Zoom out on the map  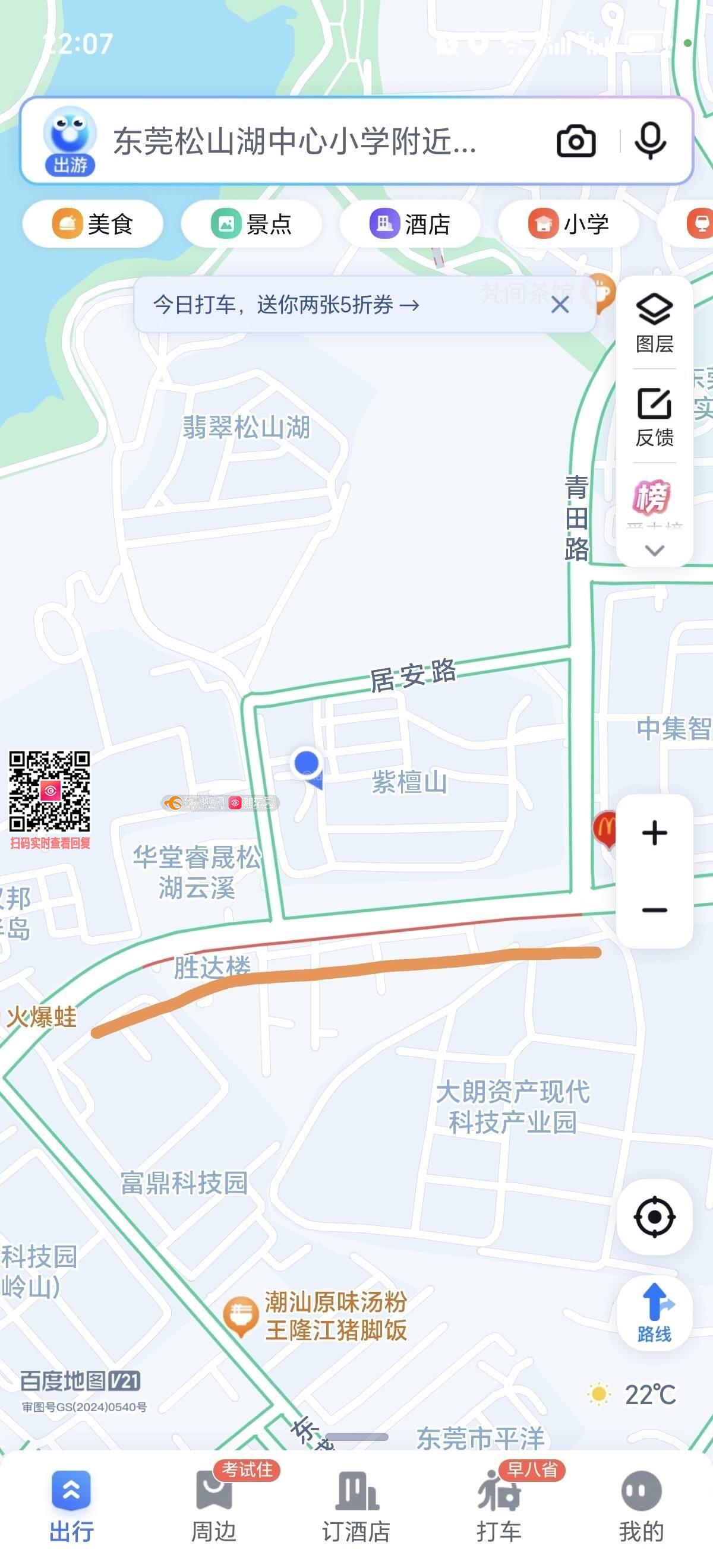coord(655,911)
